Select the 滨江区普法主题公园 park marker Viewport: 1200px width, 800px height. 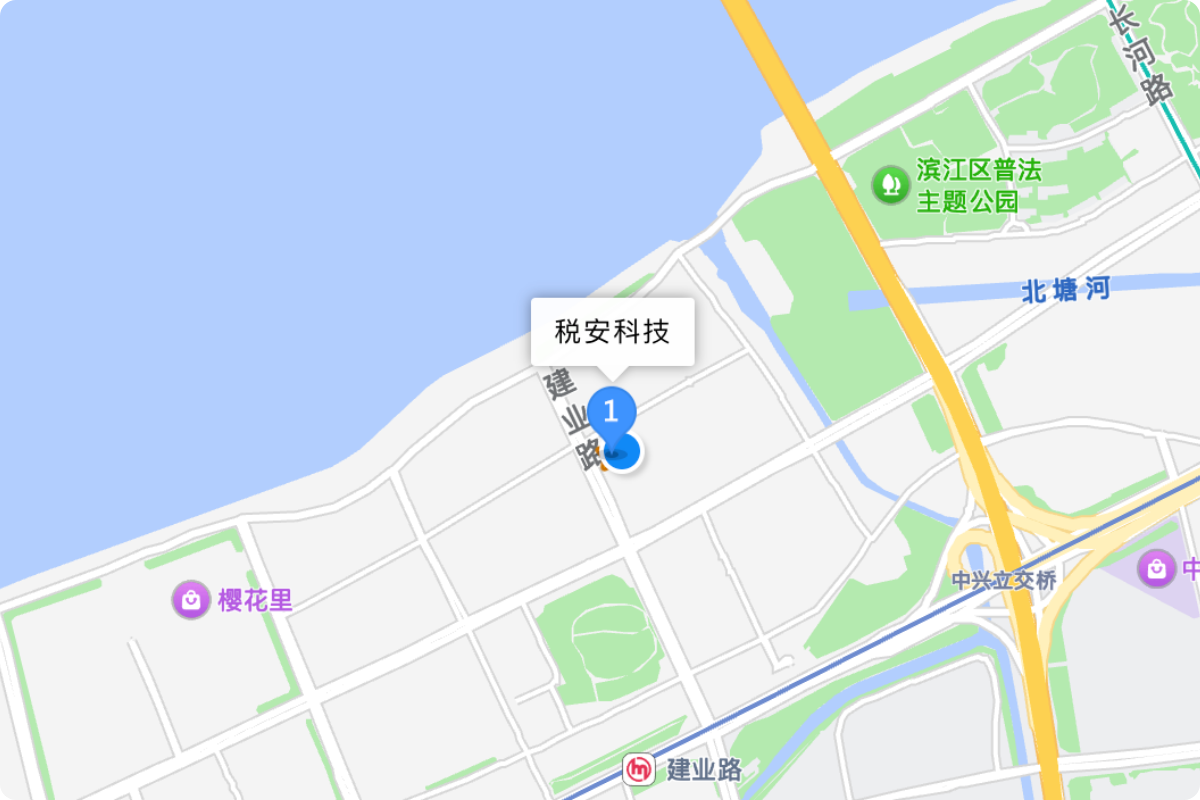[x=888, y=185]
